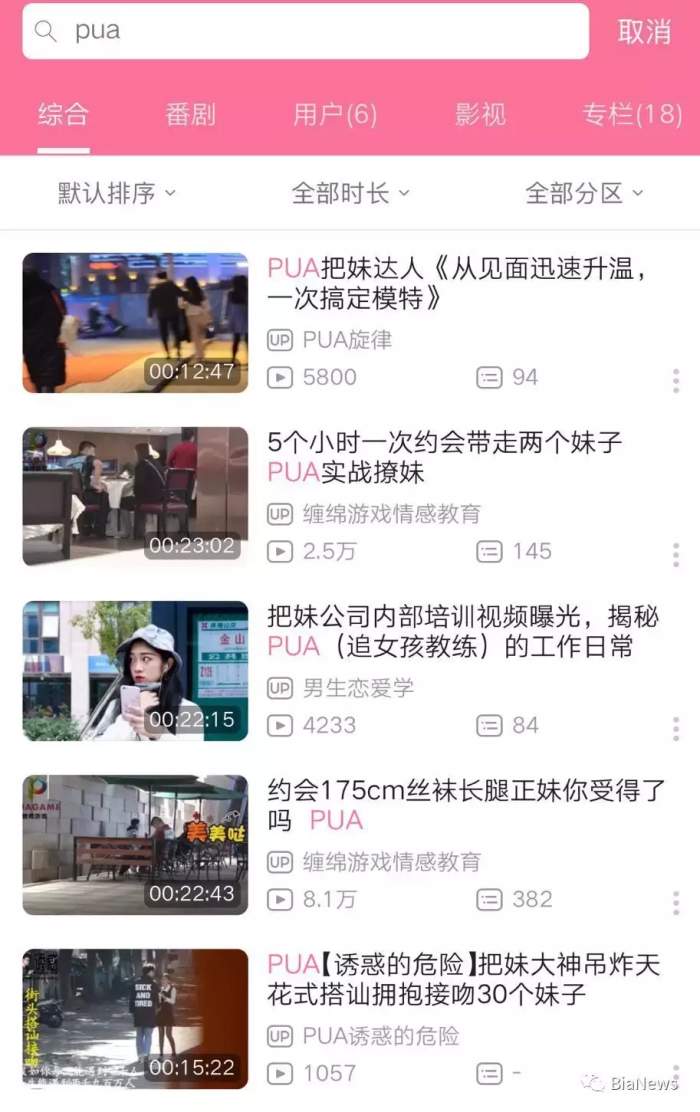Image resolution: width=700 pixels, height=1112 pixels.
Task: Tap the search field containing pua
Action: [x=305, y=31]
